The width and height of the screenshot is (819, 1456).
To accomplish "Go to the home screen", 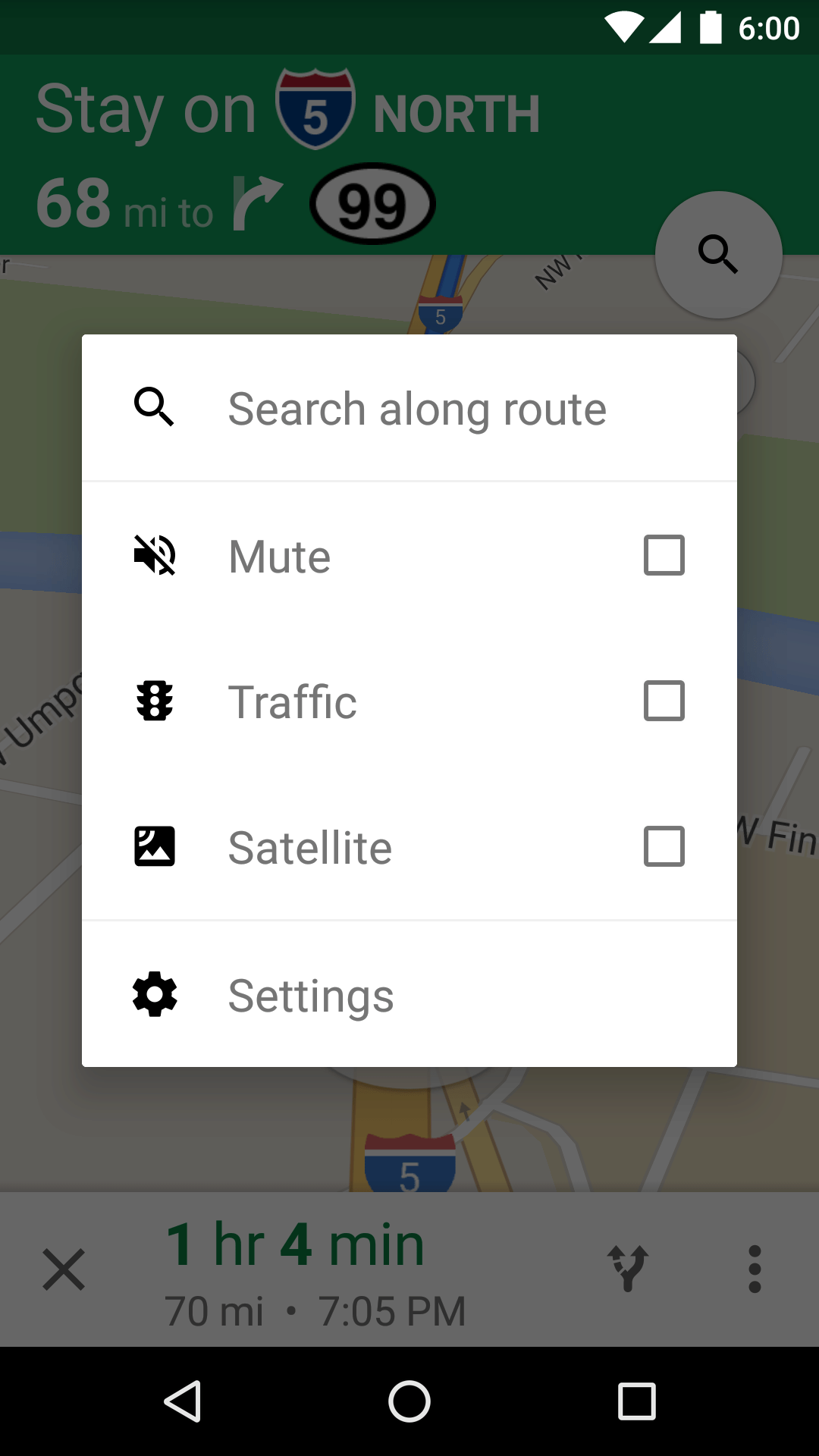I will click(409, 1401).
